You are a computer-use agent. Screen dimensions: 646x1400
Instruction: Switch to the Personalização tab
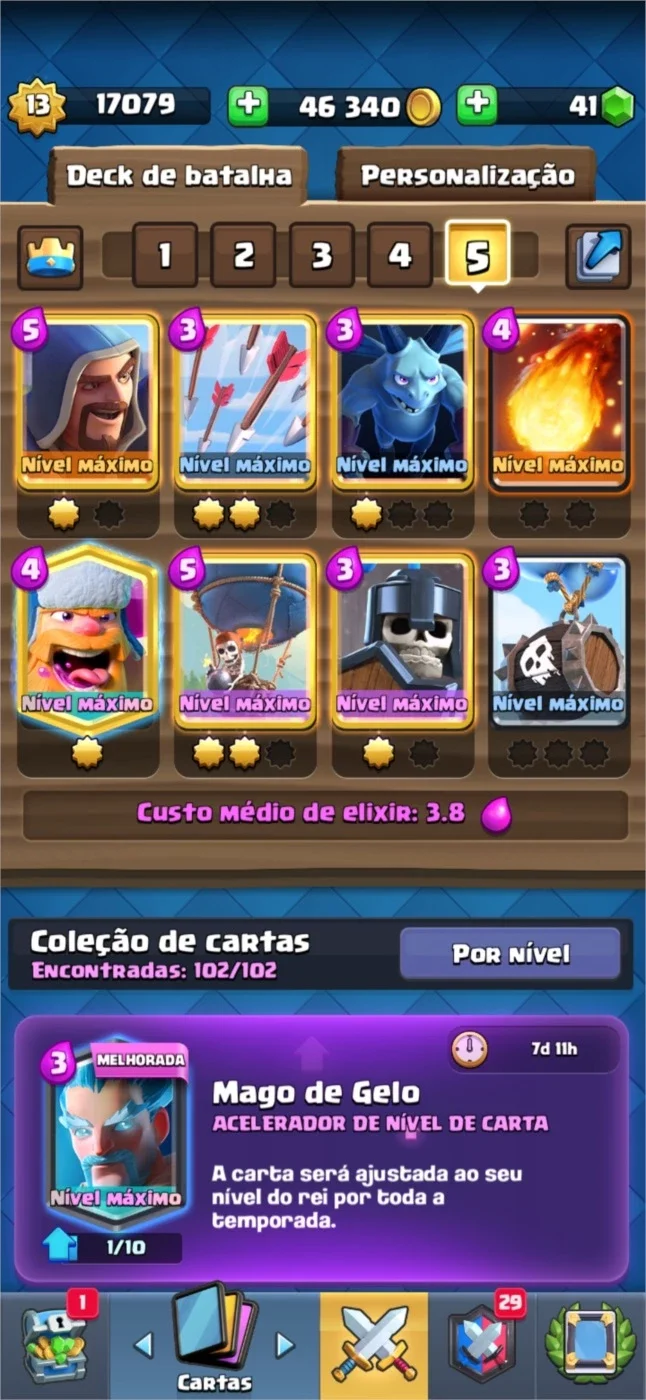click(467, 176)
